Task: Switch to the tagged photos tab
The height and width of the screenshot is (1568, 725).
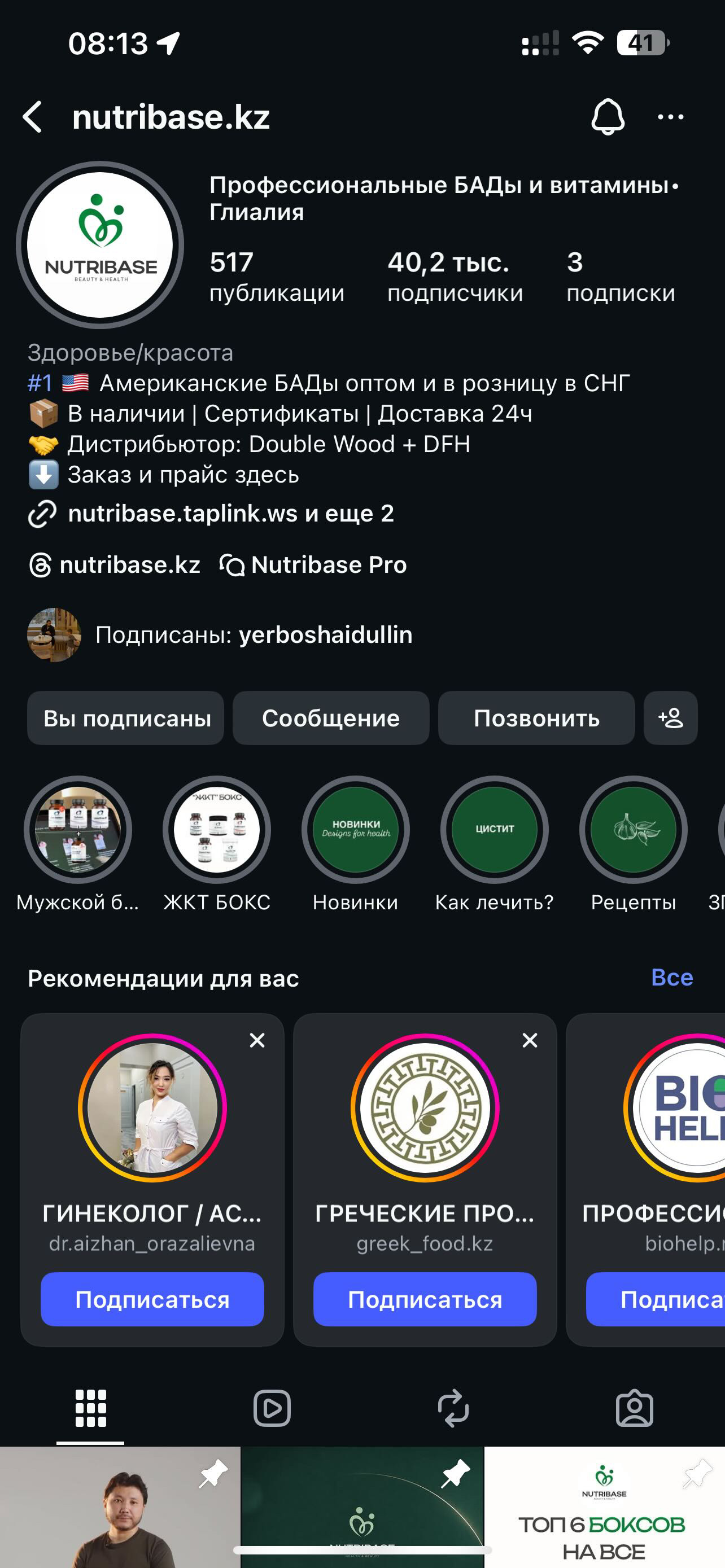Action: click(x=634, y=1408)
